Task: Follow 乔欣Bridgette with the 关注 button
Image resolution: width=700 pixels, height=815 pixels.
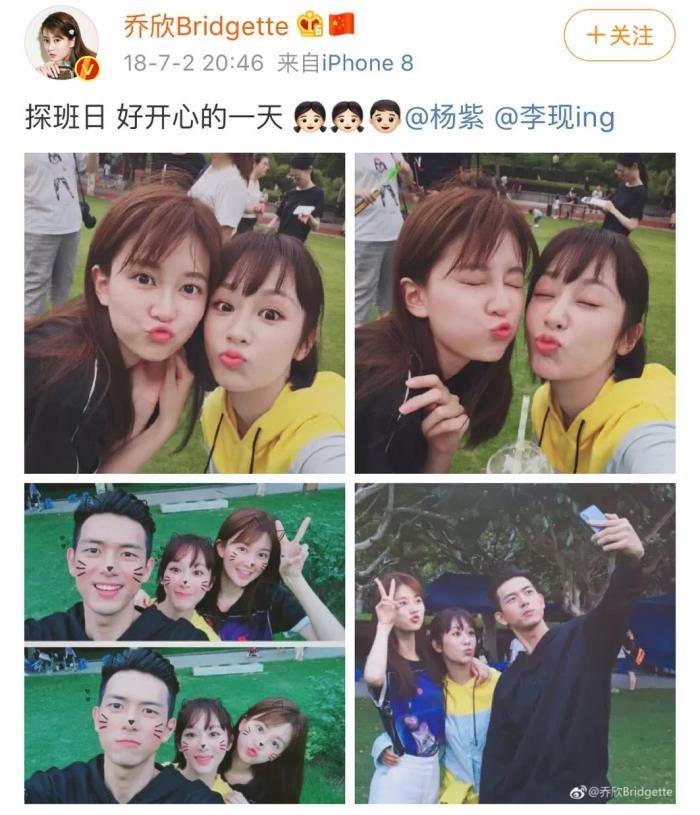Action: click(621, 36)
